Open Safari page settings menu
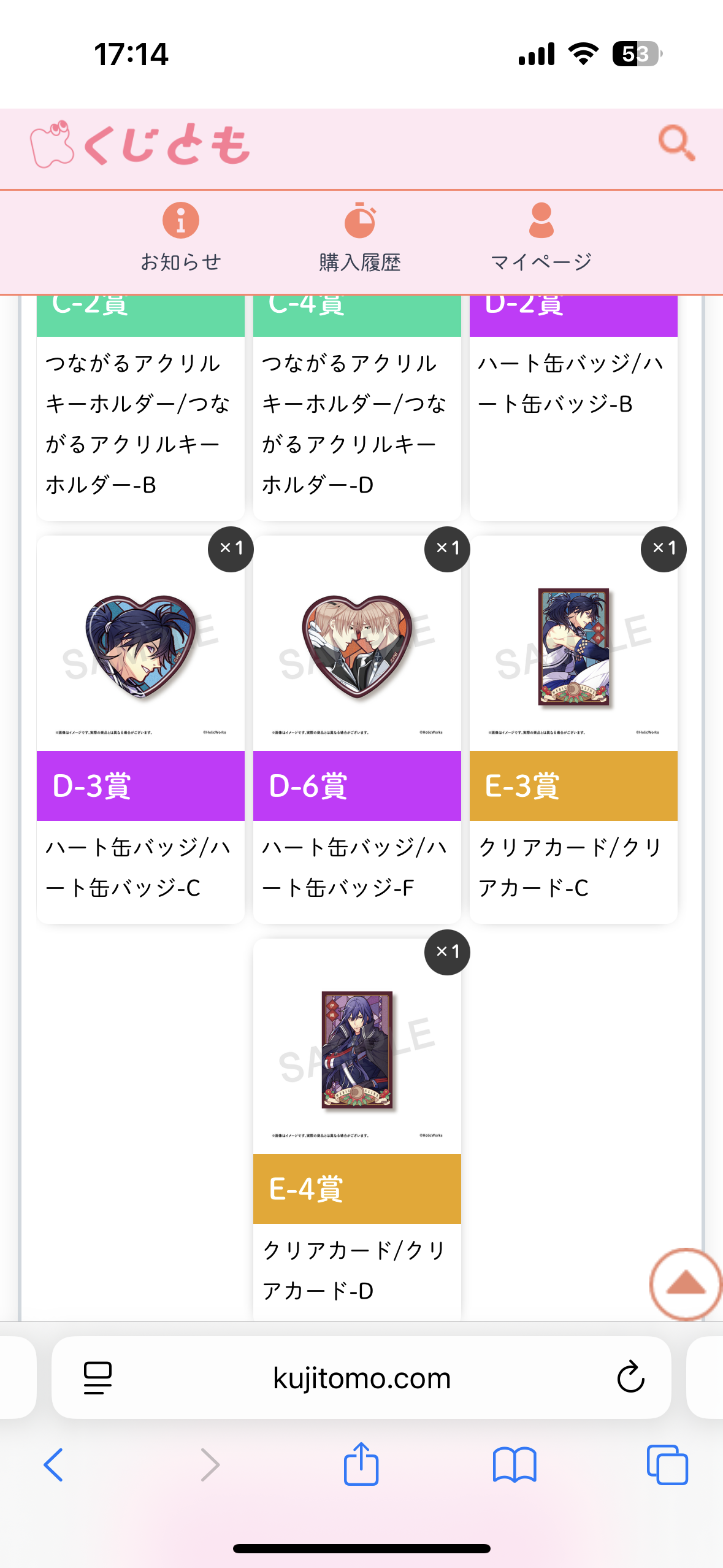Screen dimensions: 723x1568 click(98, 1377)
